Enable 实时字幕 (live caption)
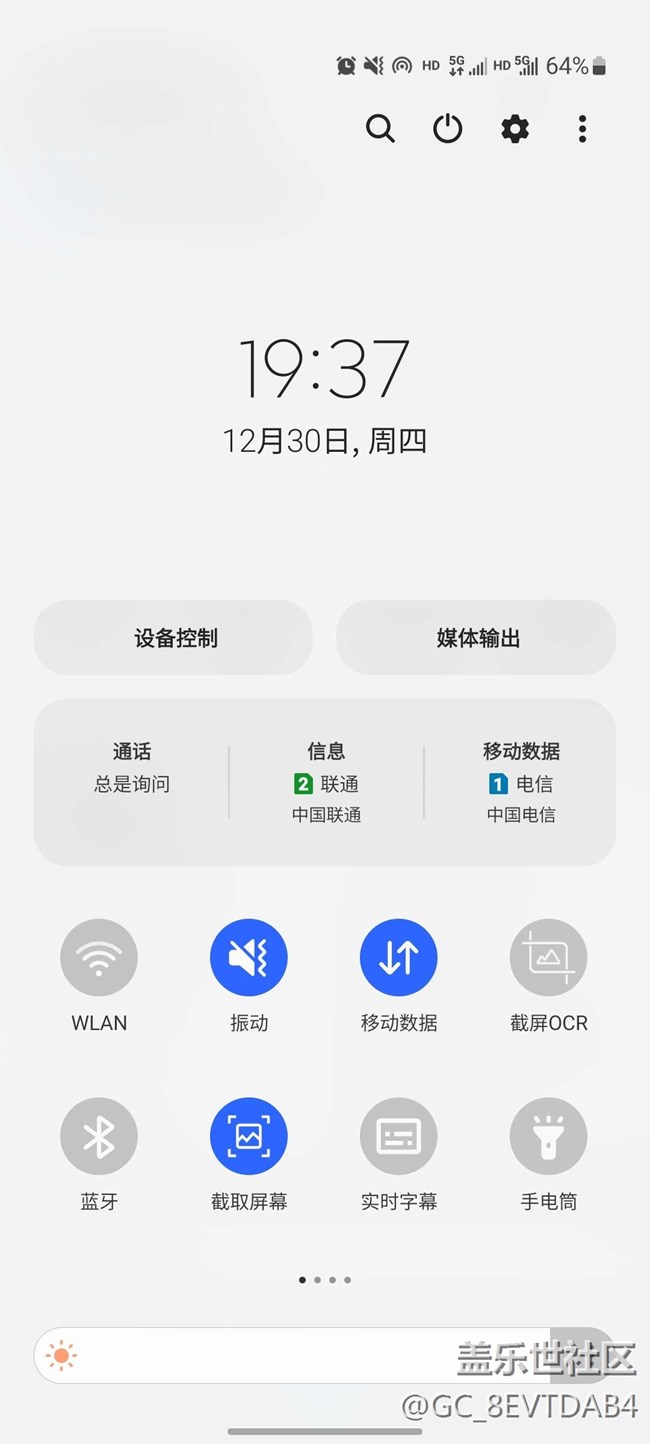Image resolution: width=650 pixels, height=1444 pixels. pos(399,1136)
